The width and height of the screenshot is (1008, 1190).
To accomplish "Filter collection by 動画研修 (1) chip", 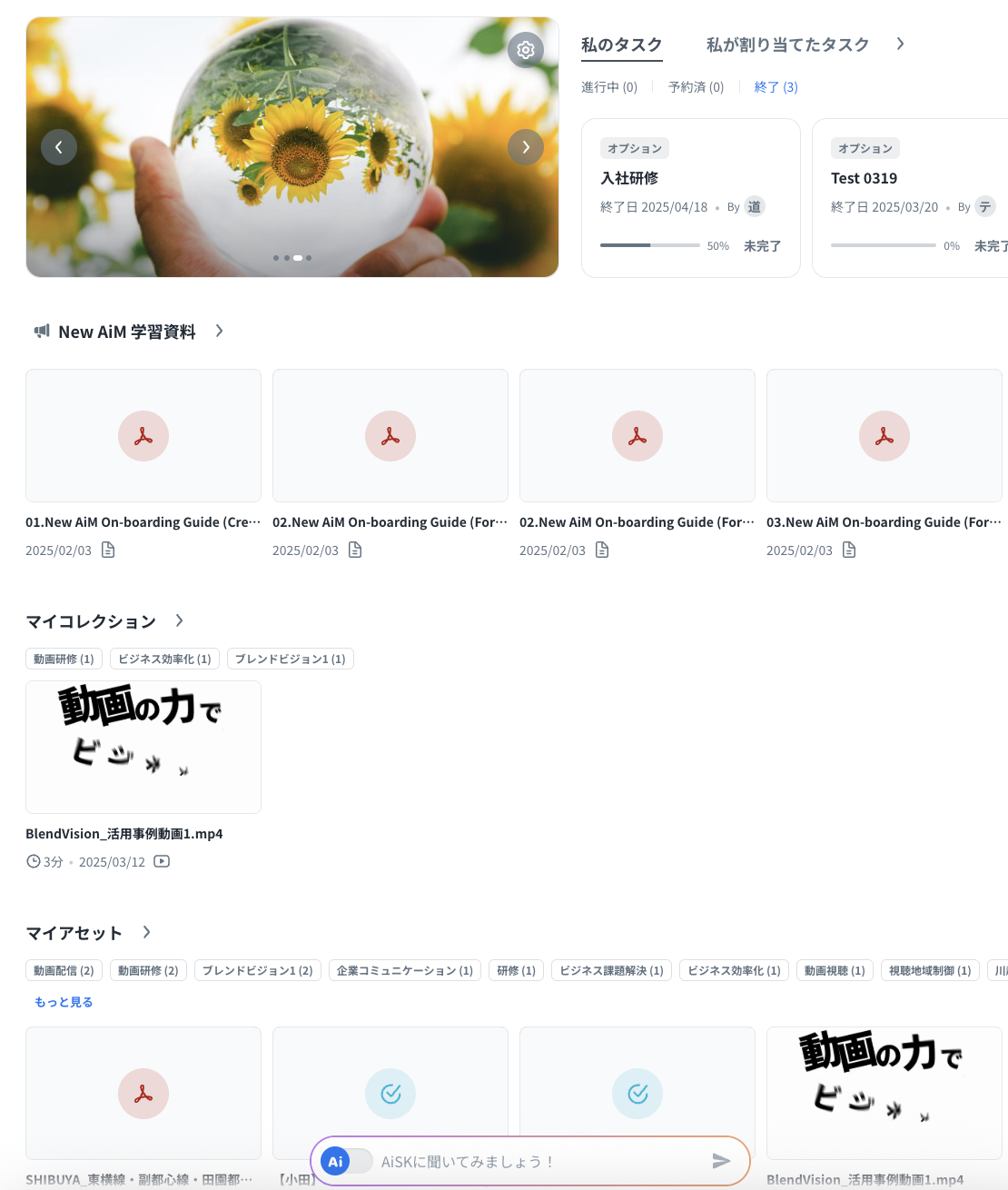I will coord(64,659).
